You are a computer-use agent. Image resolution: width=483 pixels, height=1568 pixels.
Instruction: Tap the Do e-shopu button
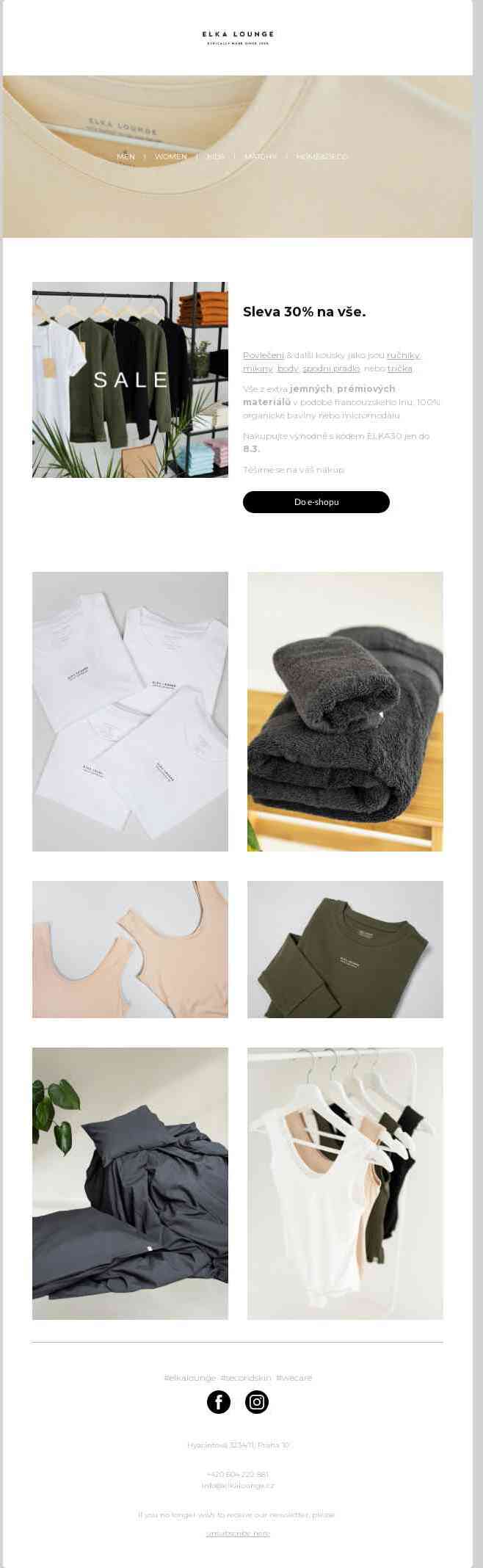coord(316,502)
